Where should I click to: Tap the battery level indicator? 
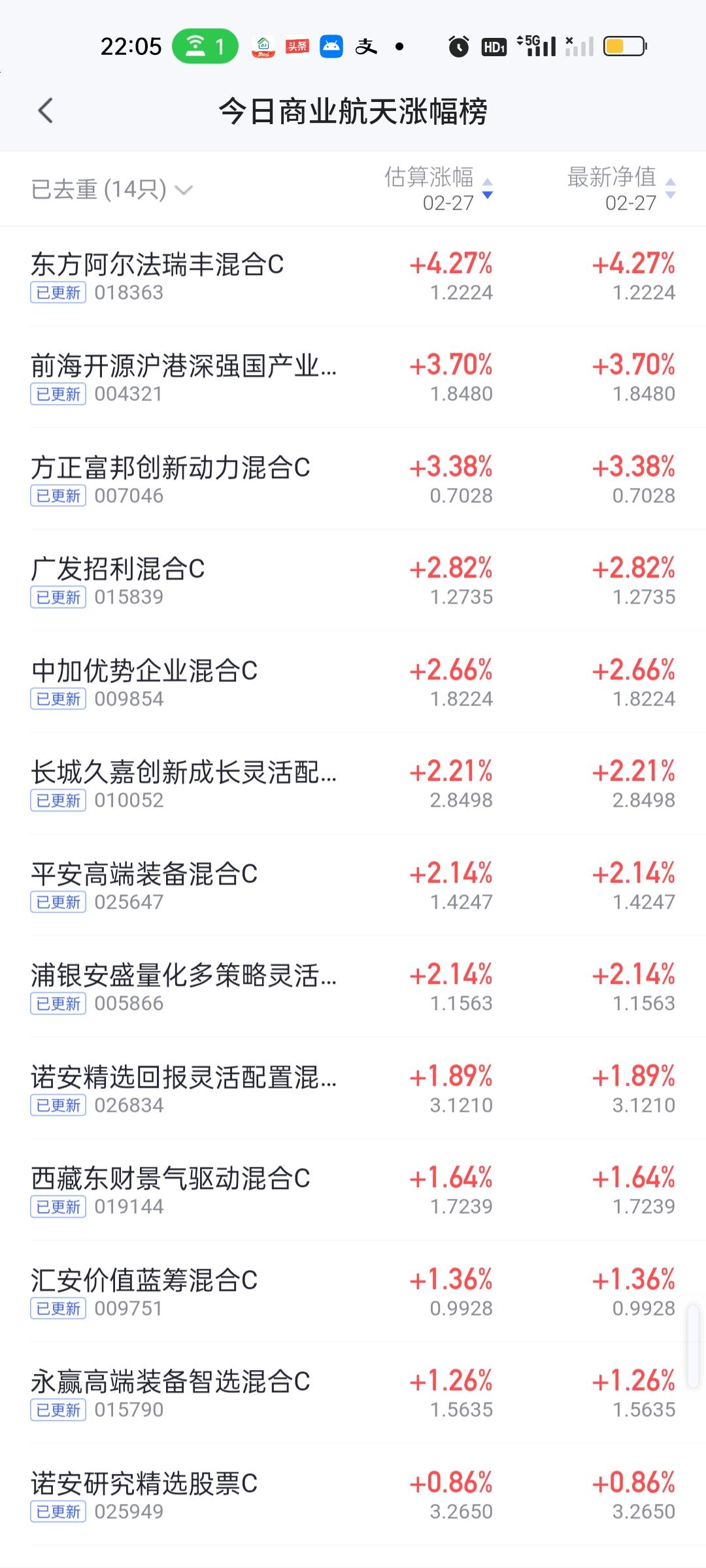click(624, 46)
